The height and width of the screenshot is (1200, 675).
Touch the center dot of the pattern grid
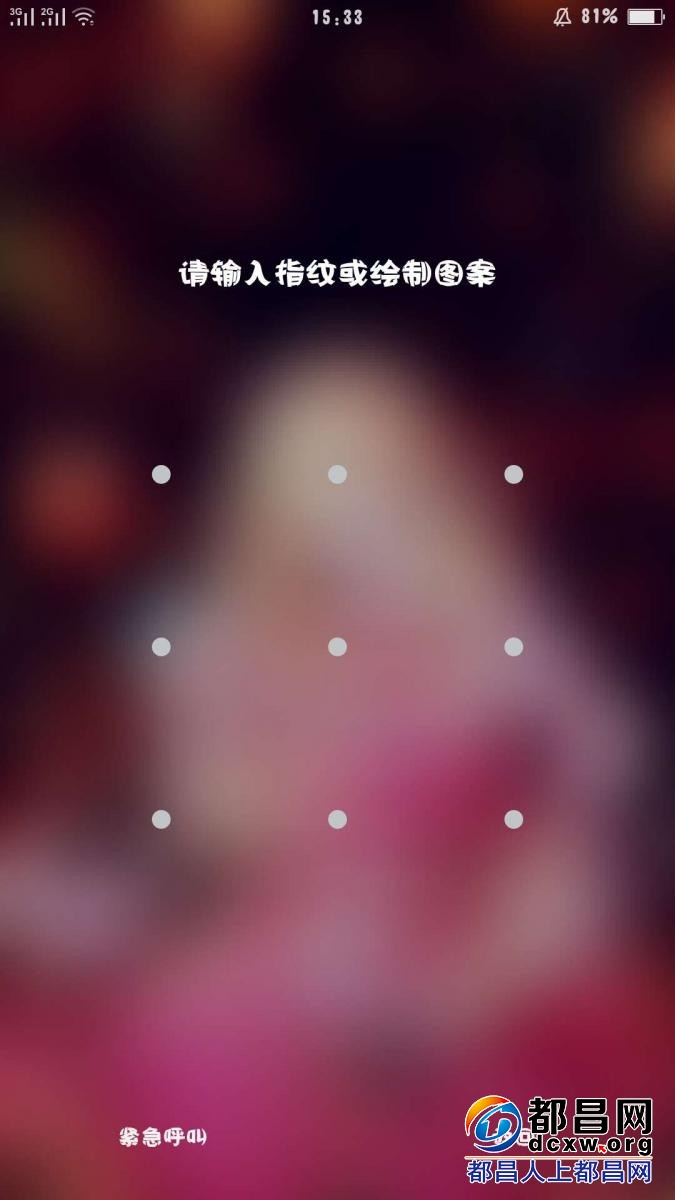[x=337, y=647]
